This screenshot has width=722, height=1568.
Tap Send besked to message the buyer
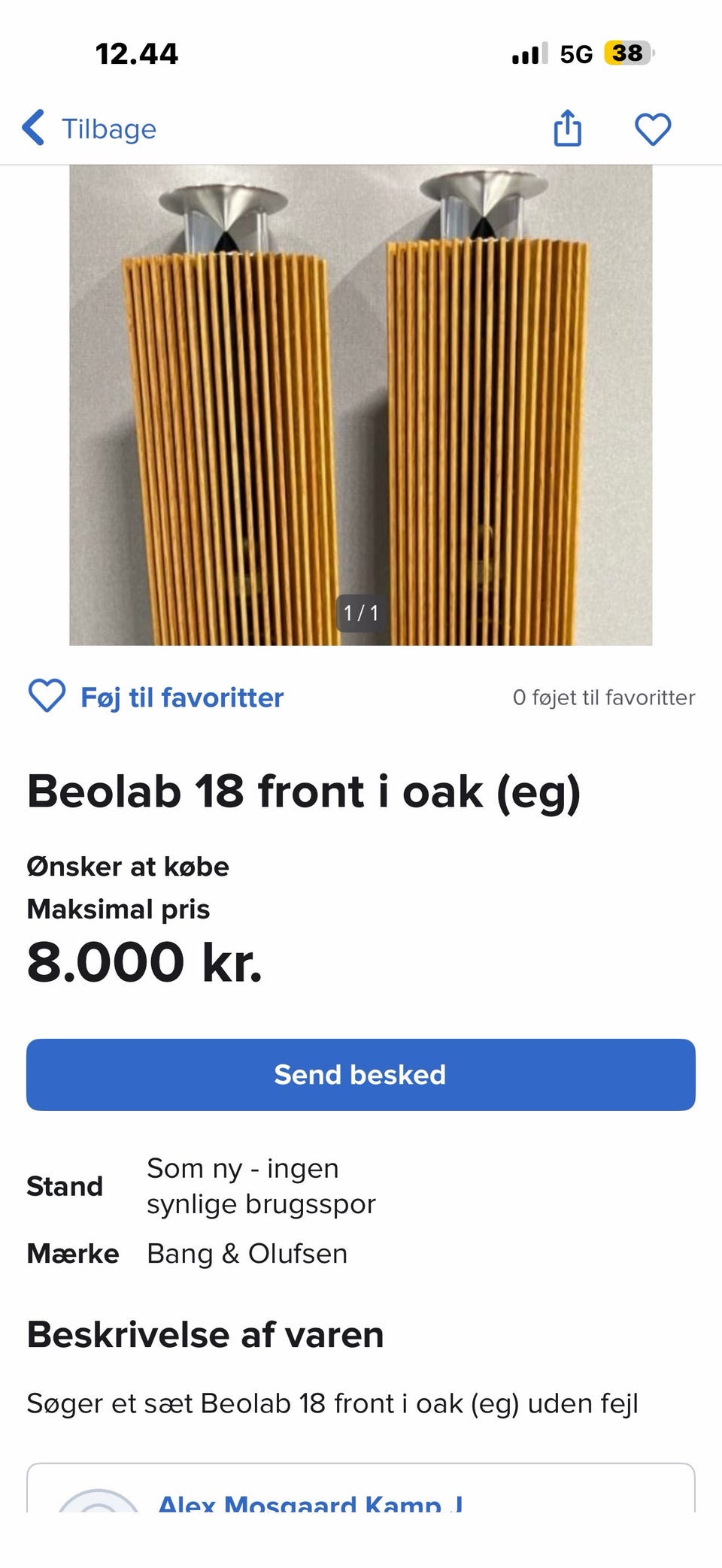click(361, 1075)
